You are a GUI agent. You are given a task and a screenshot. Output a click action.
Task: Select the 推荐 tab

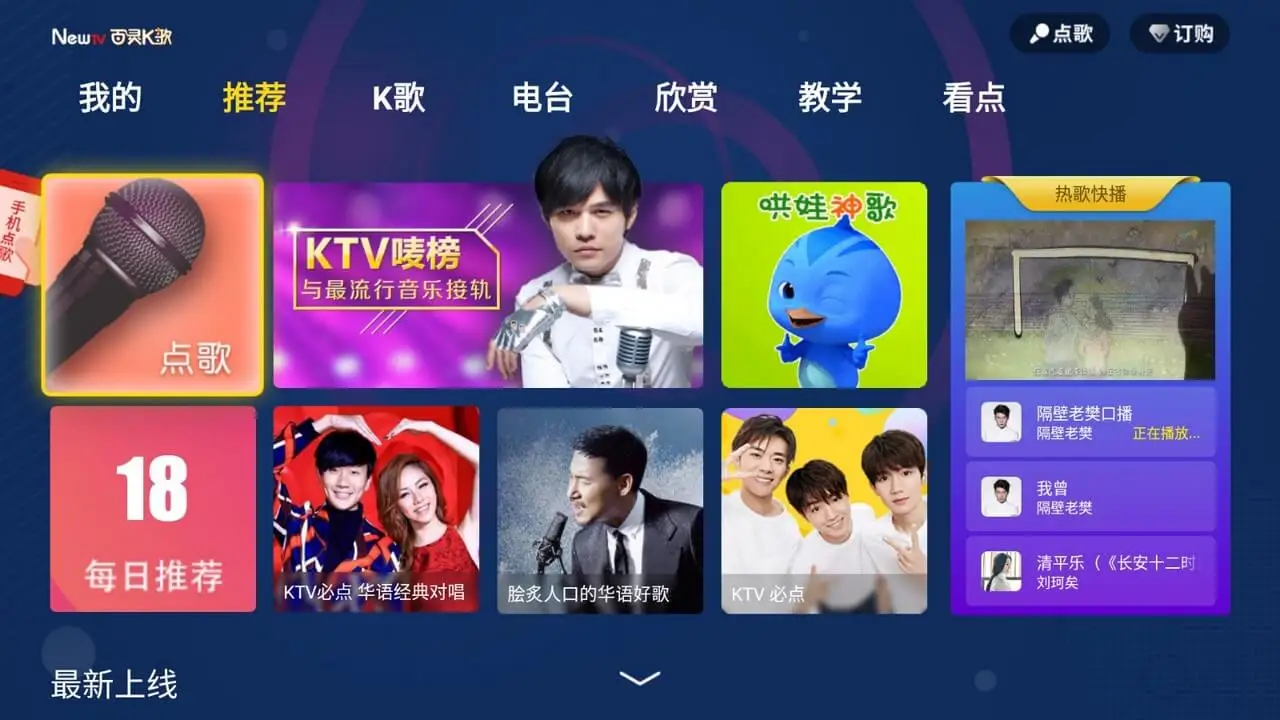[x=254, y=98]
